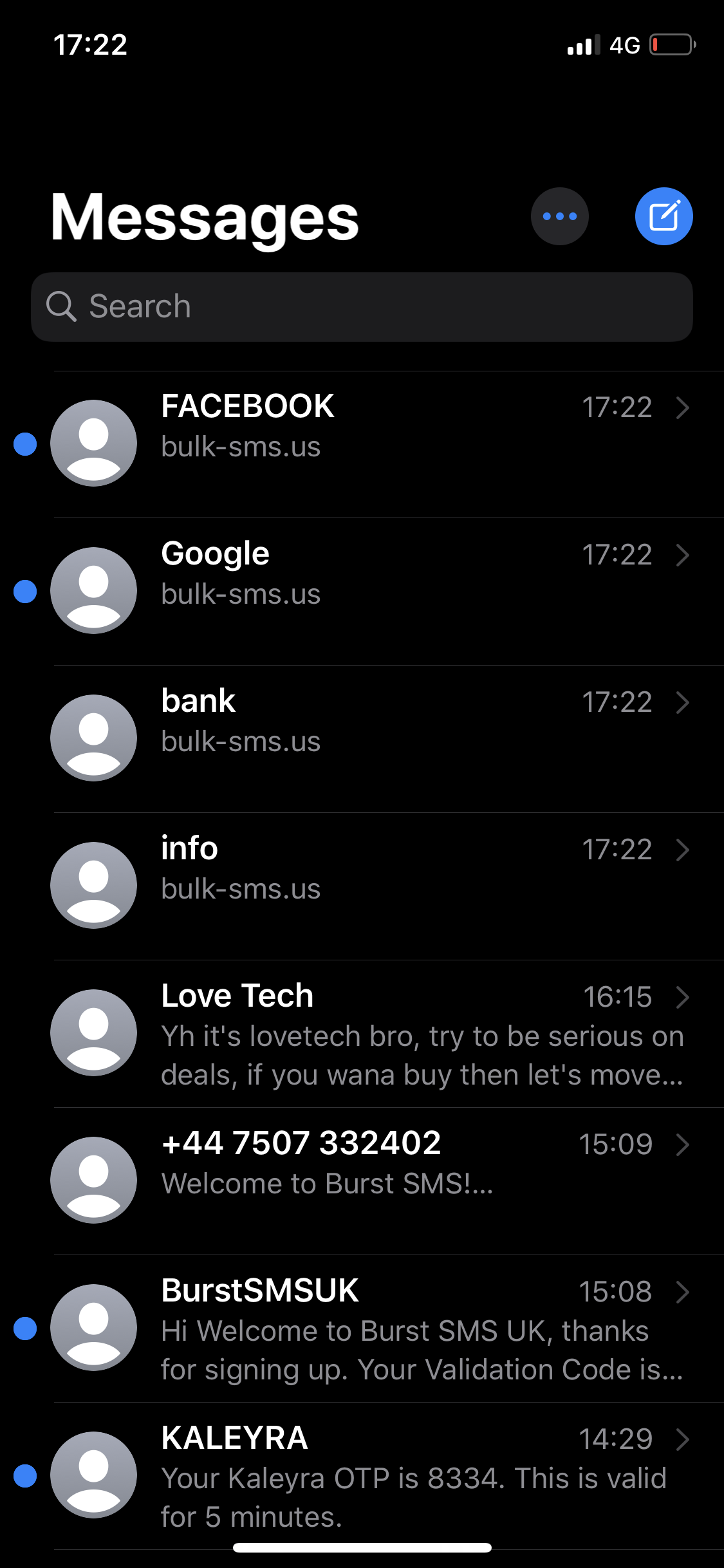724x1568 pixels.
Task: Compose a new message
Action: (664, 216)
